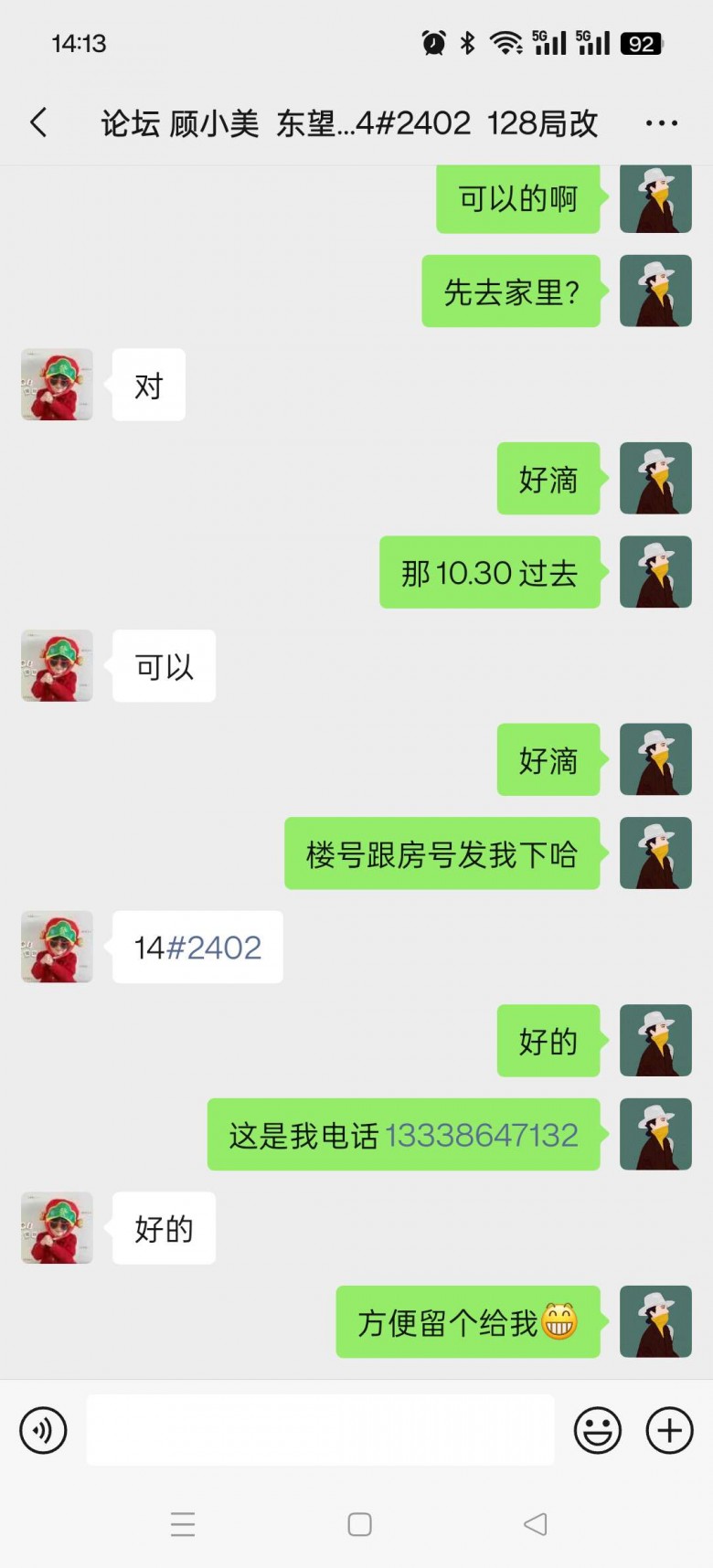Go back to the chat list
Viewport: 713px width, 1568px height.
tap(38, 122)
